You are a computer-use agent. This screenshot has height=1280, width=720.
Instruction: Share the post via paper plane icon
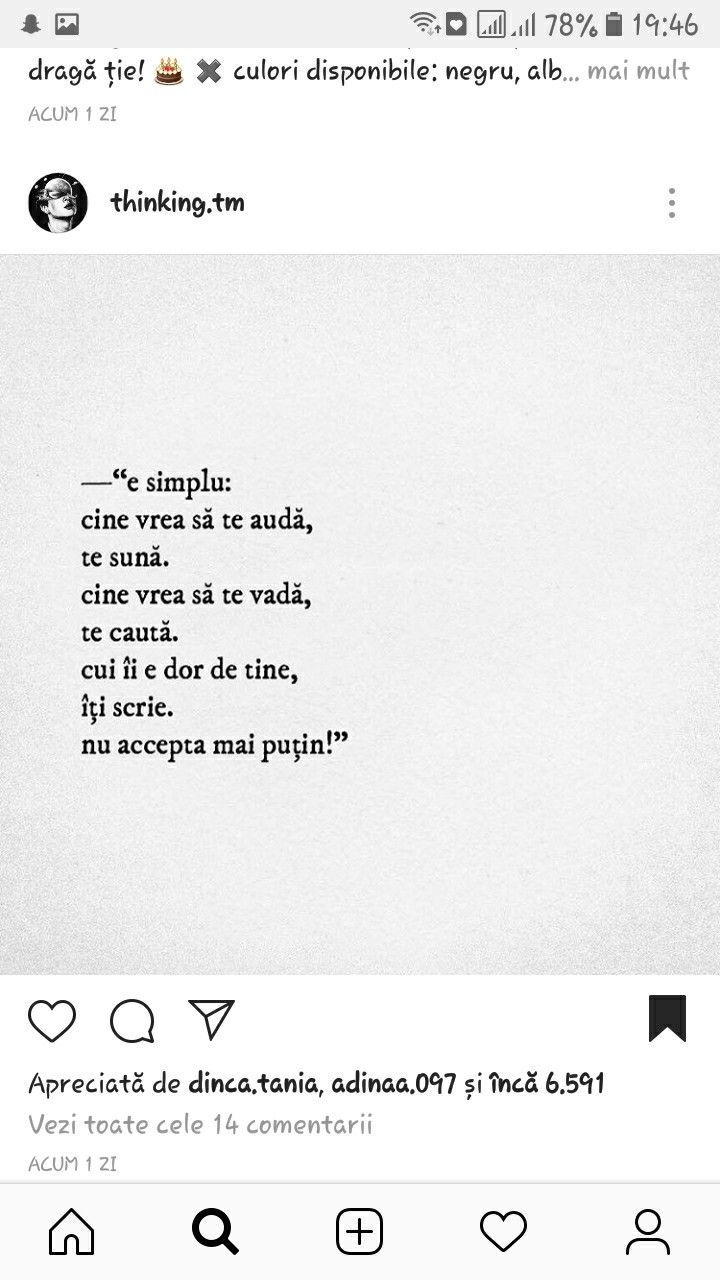211,1019
